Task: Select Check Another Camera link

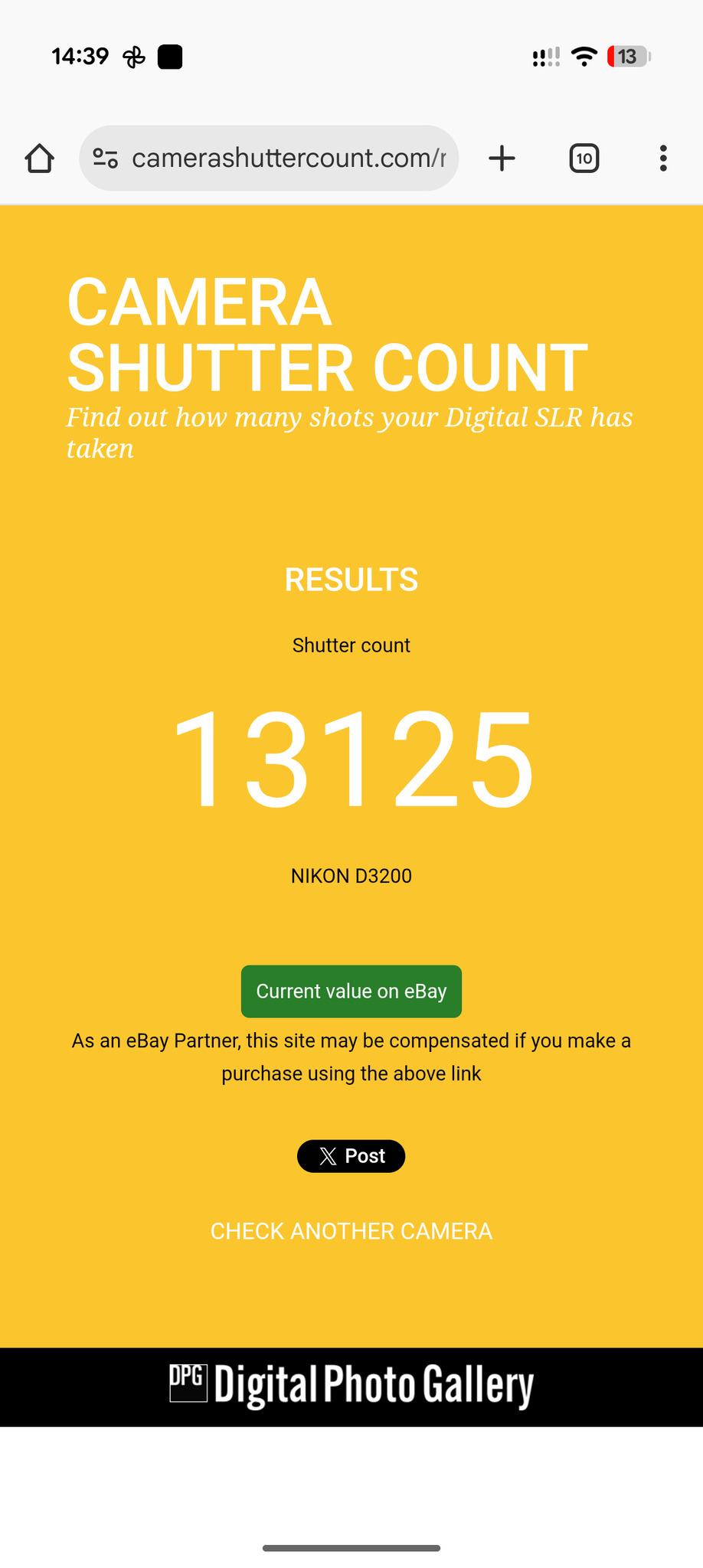Action: tap(351, 1231)
